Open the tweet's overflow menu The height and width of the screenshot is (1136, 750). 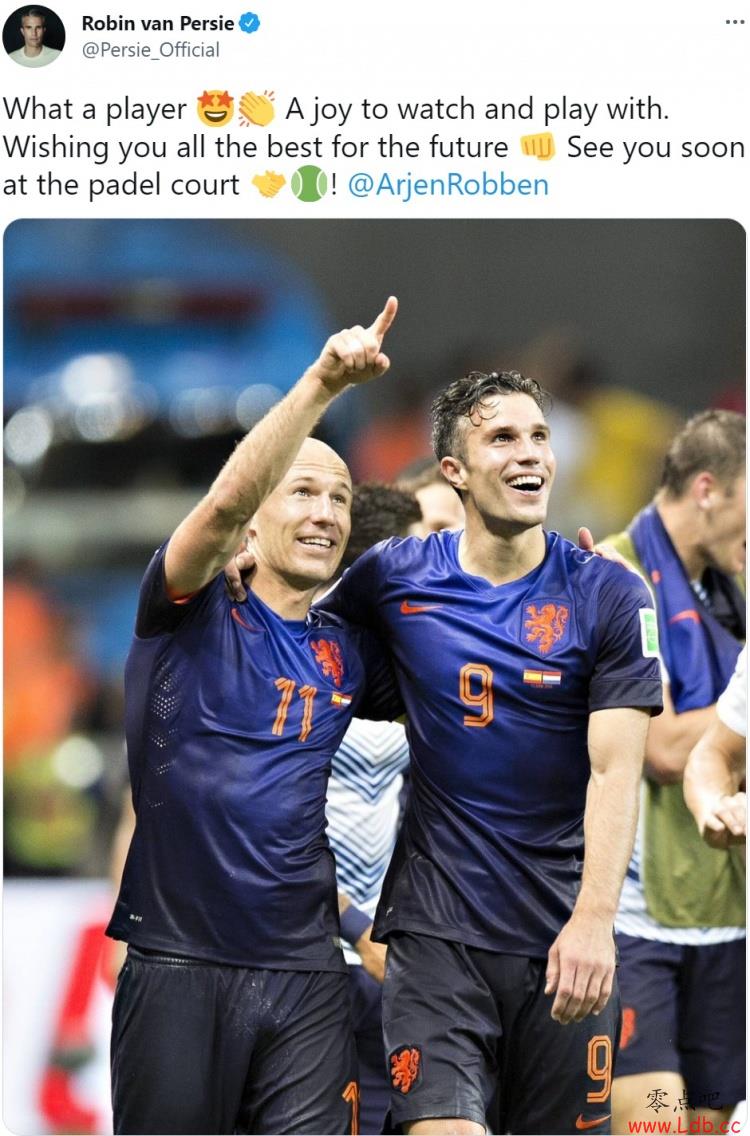click(x=735, y=22)
